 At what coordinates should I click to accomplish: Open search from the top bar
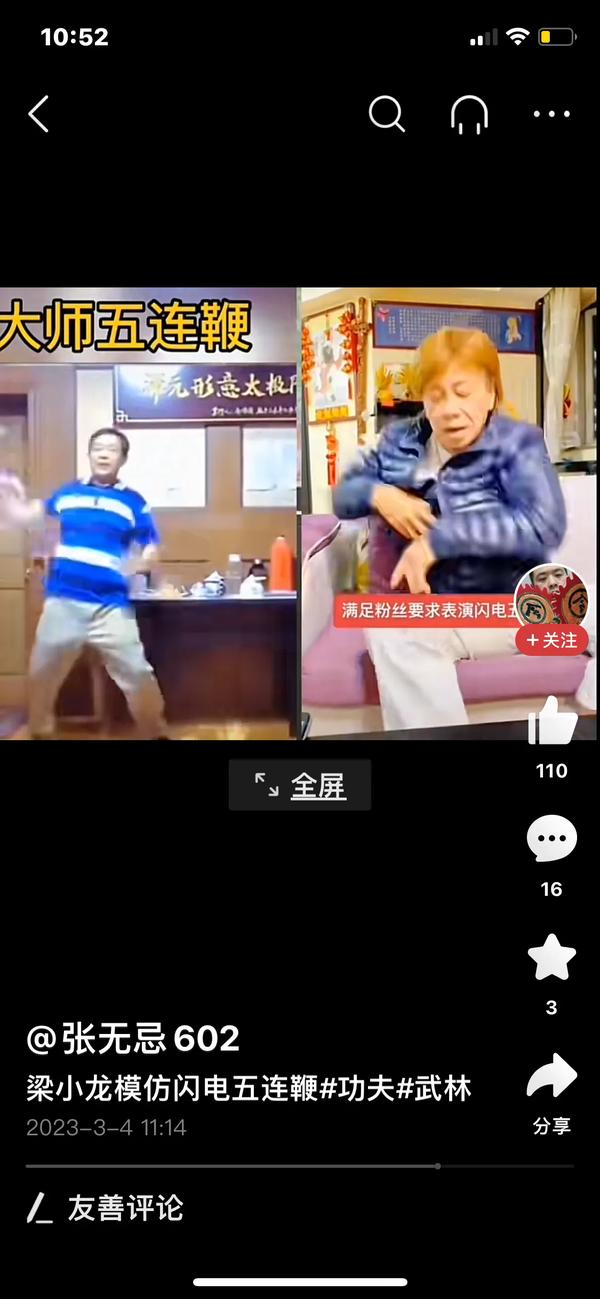pos(386,115)
